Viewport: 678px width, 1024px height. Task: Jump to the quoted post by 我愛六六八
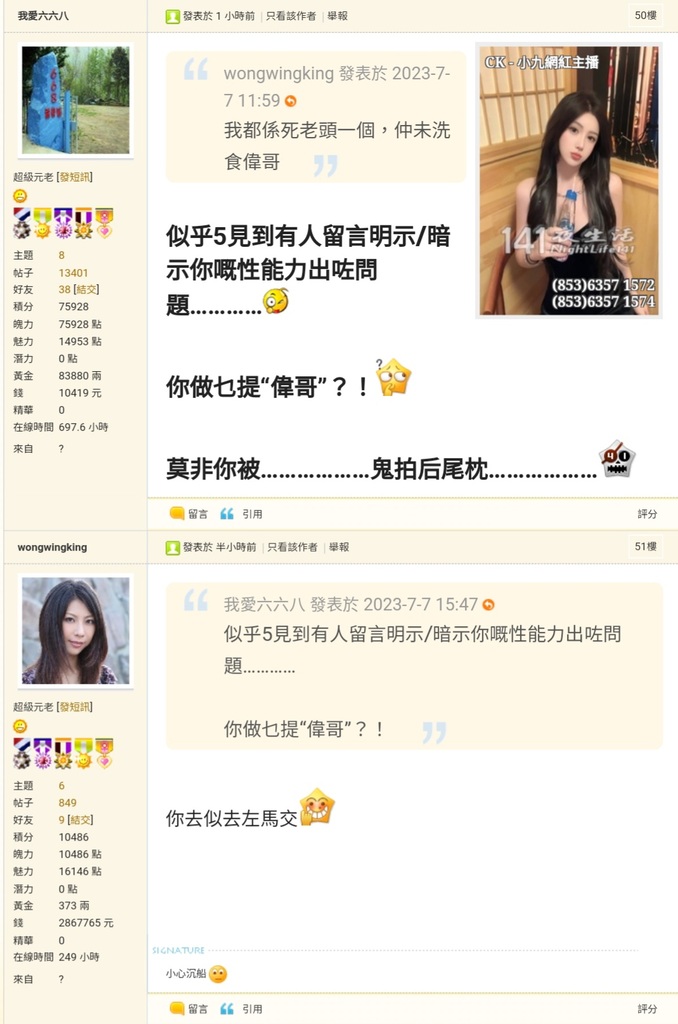click(488, 605)
